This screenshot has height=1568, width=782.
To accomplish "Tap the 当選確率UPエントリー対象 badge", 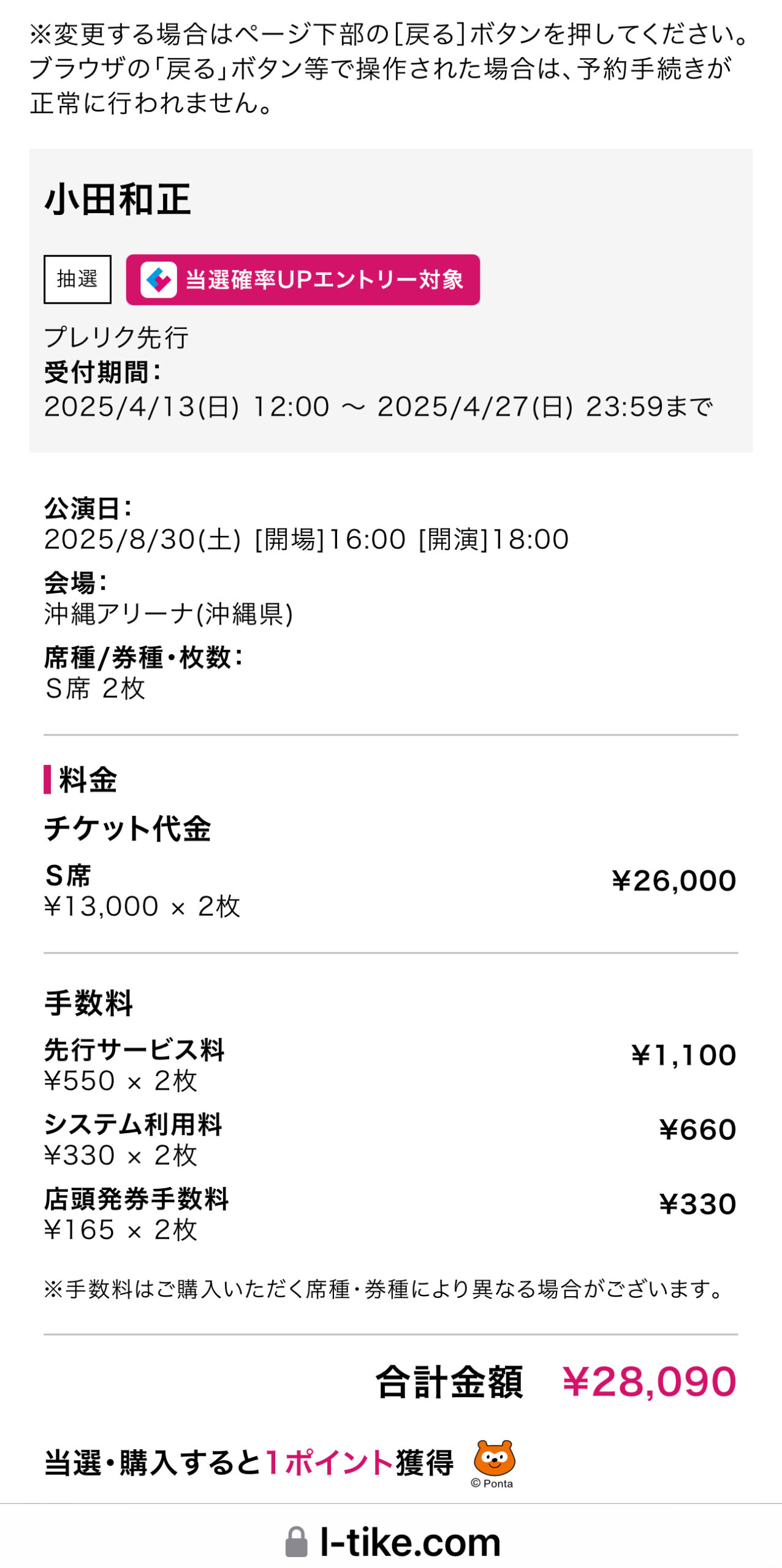I will pyautogui.click(x=303, y=280).
